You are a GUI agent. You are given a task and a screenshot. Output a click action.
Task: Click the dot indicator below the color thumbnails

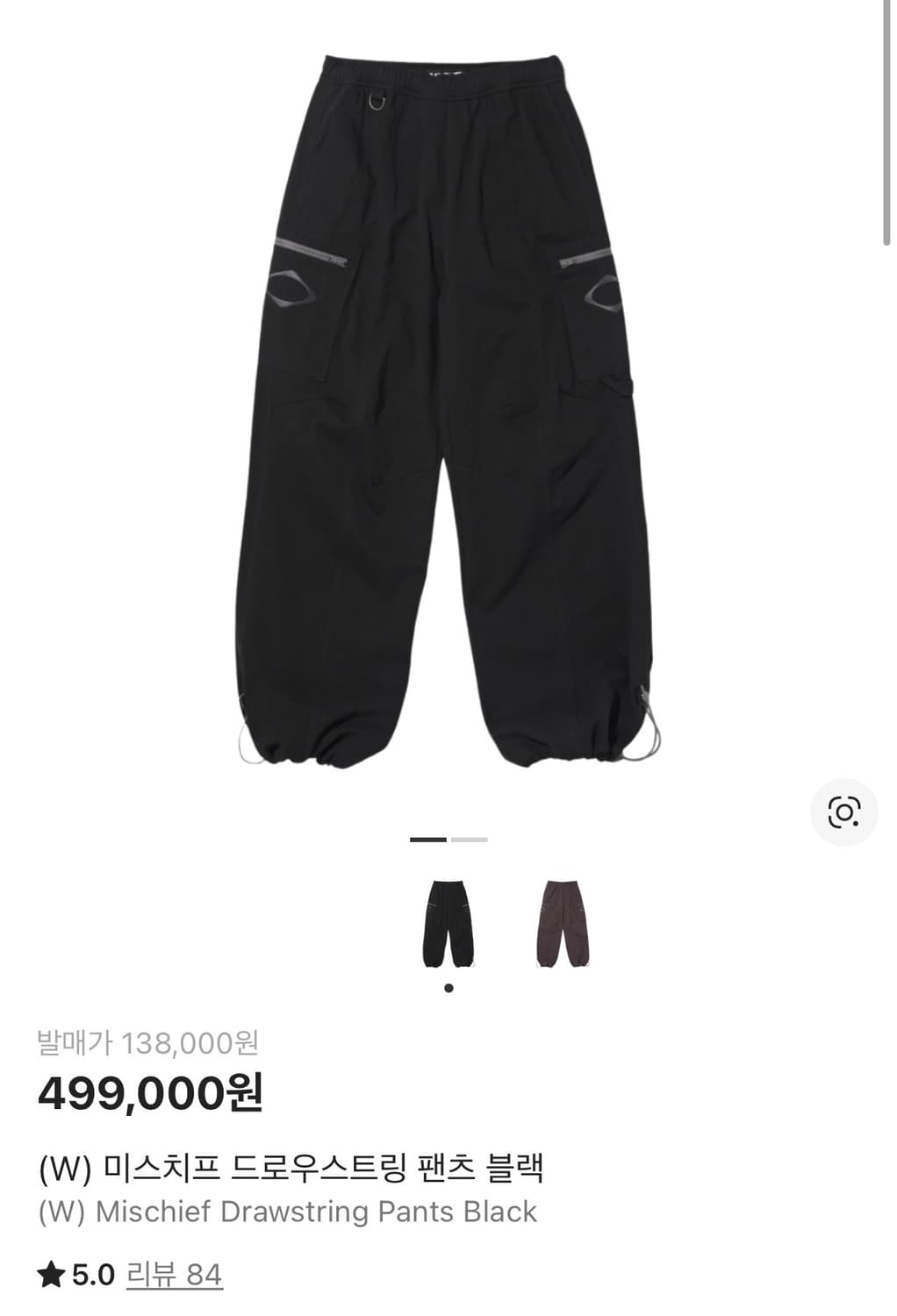click(449, 988)
